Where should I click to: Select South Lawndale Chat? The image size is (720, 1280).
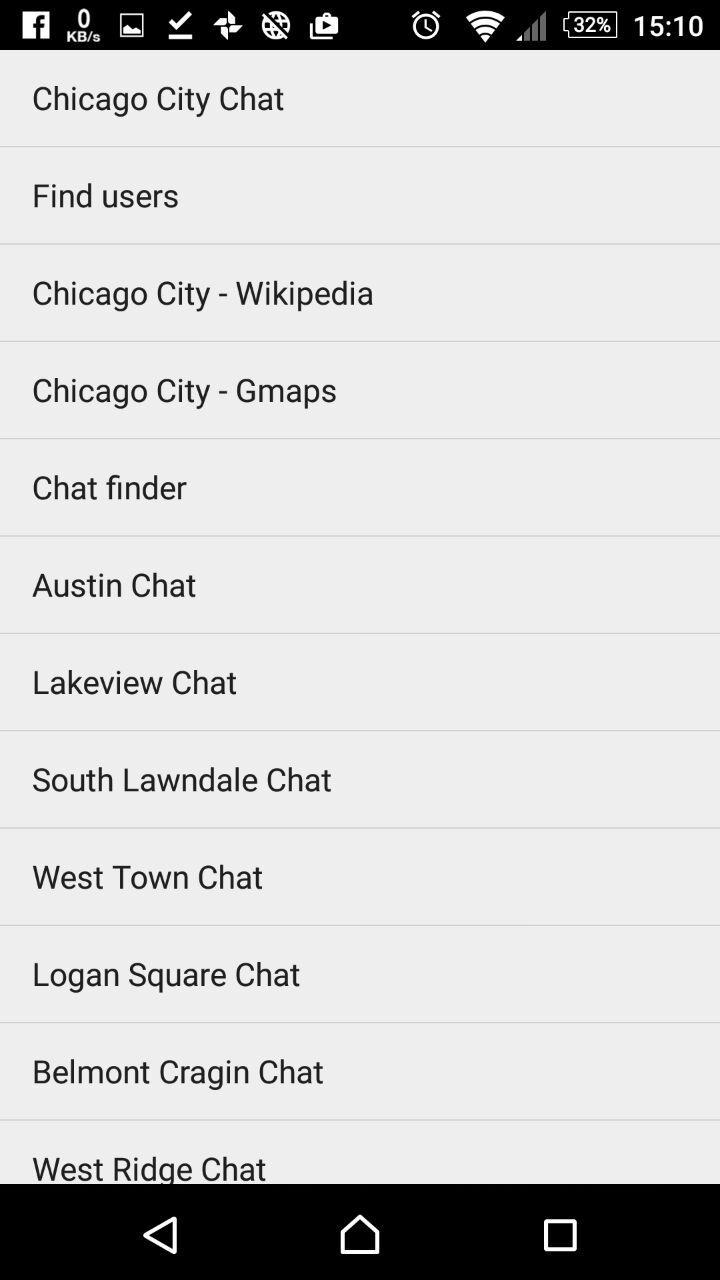(x=360, y=779)
